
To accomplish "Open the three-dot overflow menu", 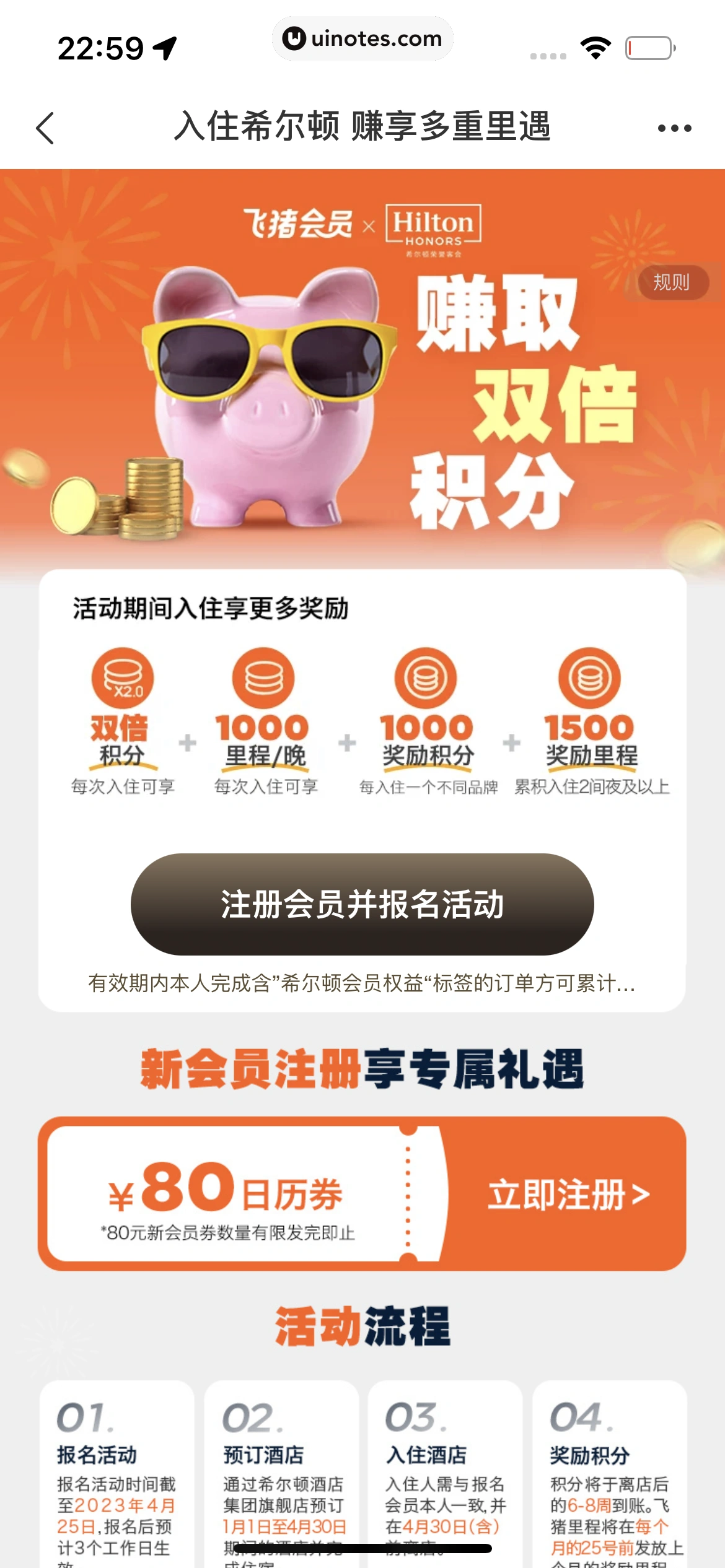I will 674,128.
